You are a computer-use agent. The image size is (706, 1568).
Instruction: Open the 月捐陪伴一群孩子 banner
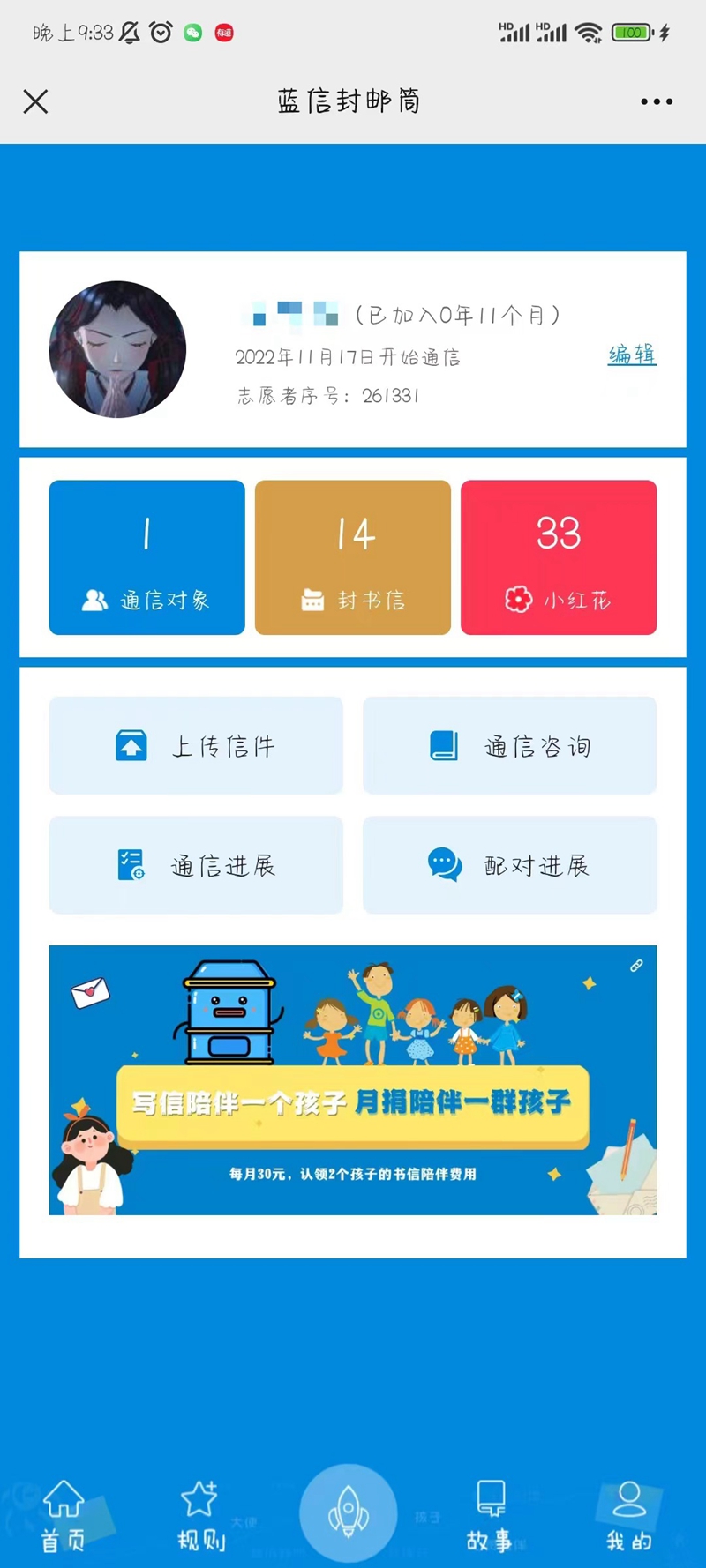[x=353, y=1080]
